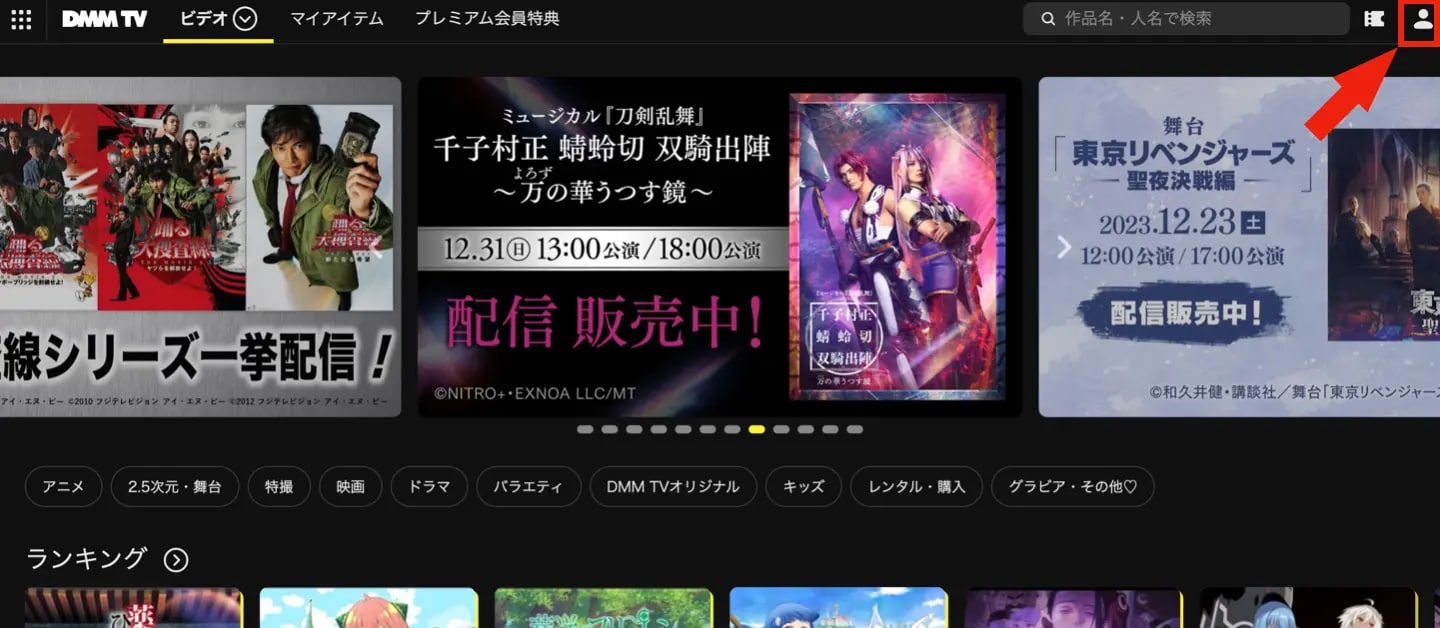Image resolution: width=1440 pixels, height=628 pixels.
Task: Select the アニメ genre chip
Action: [63, 487]
